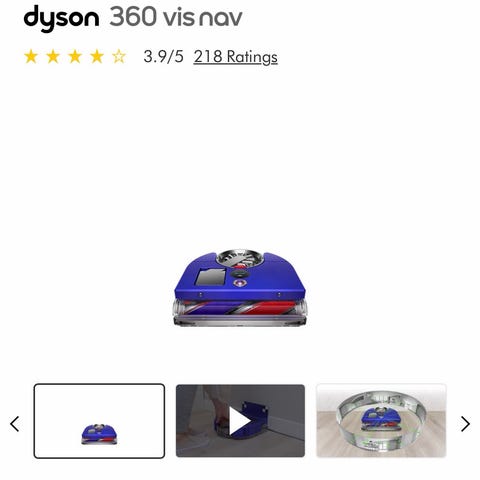Image resolution: width=480 pixels, height=480 pixels.
Task: Show next gallery thumbnails with right arrow
Action: (465, 424)
